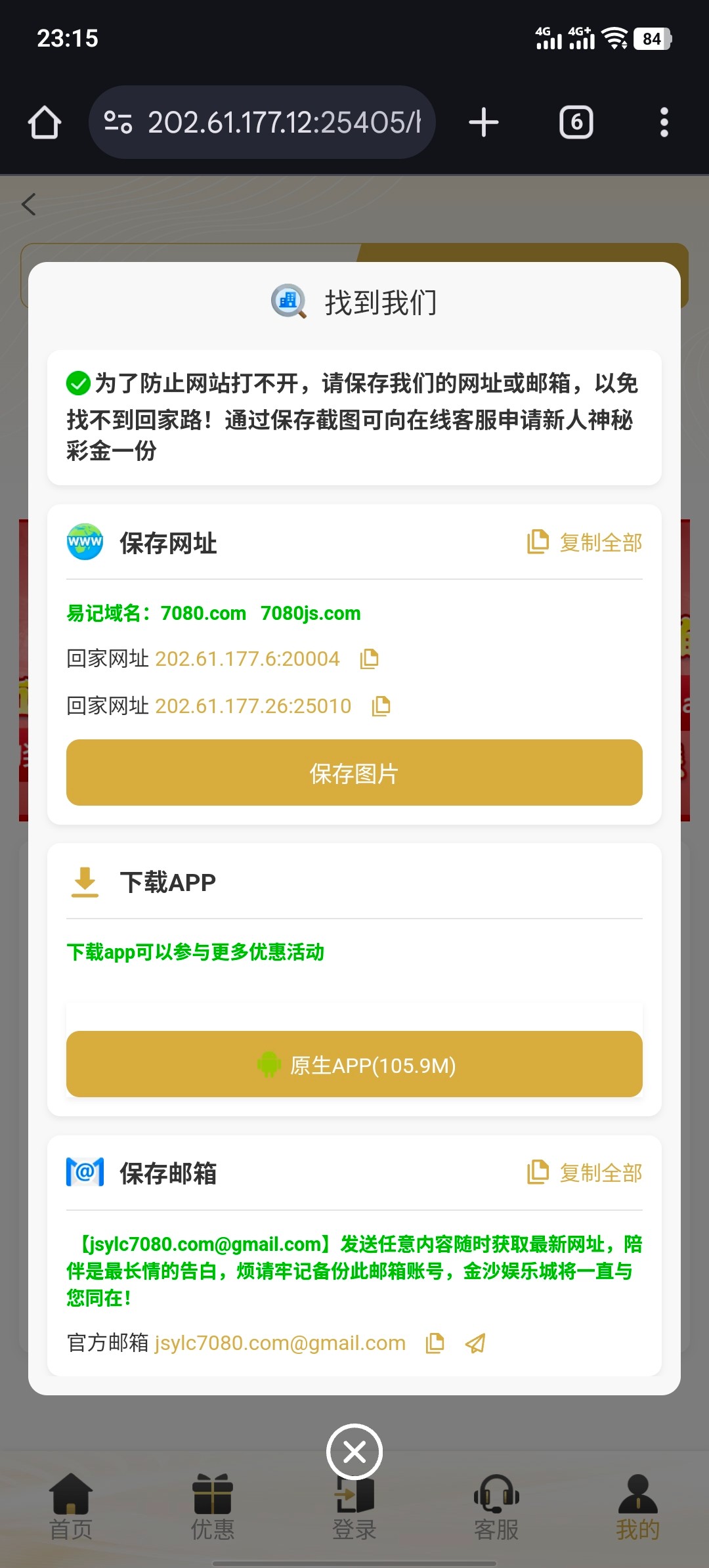
Task: Copy the official email jsylc7080.com@gmail.com
Action: tap(435, 1343)
